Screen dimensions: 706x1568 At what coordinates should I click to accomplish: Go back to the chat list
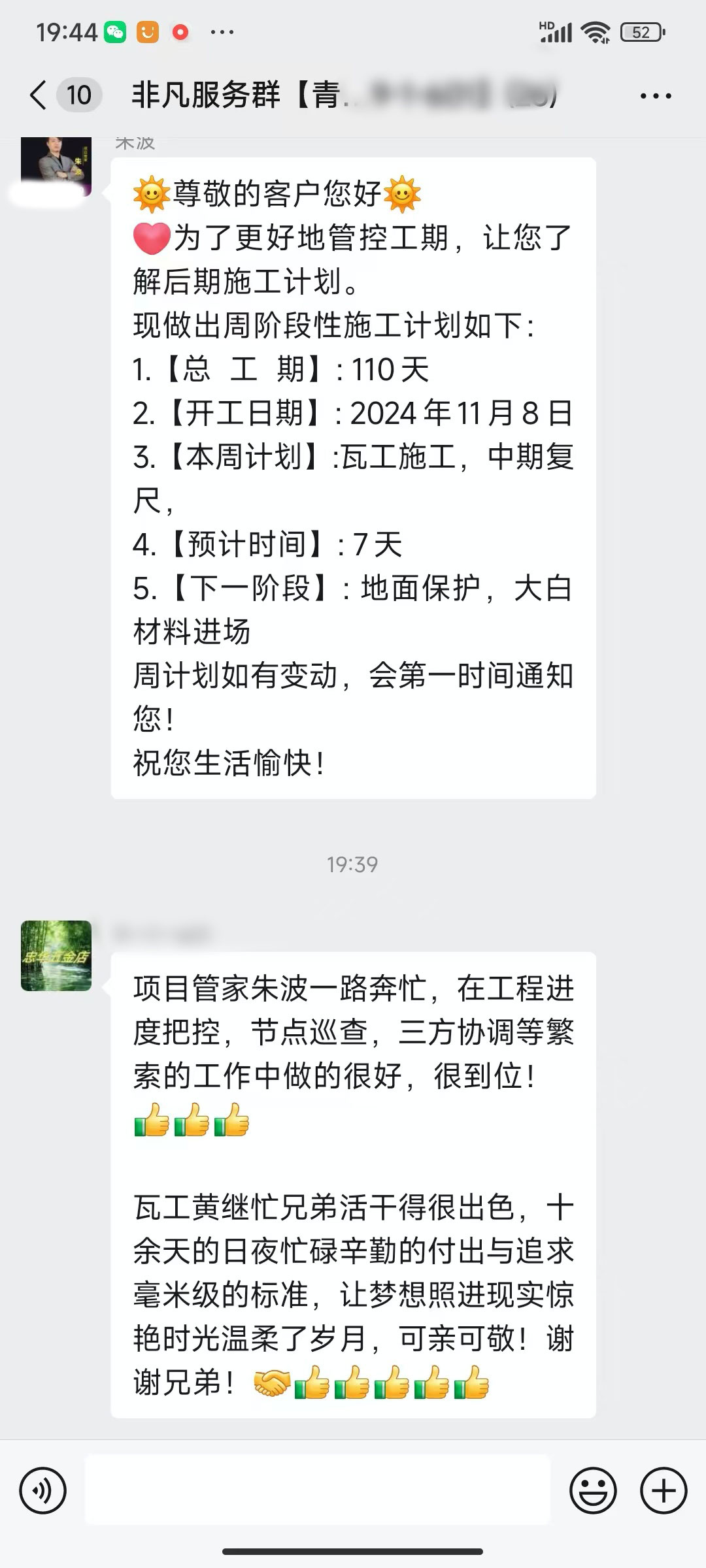39,95
